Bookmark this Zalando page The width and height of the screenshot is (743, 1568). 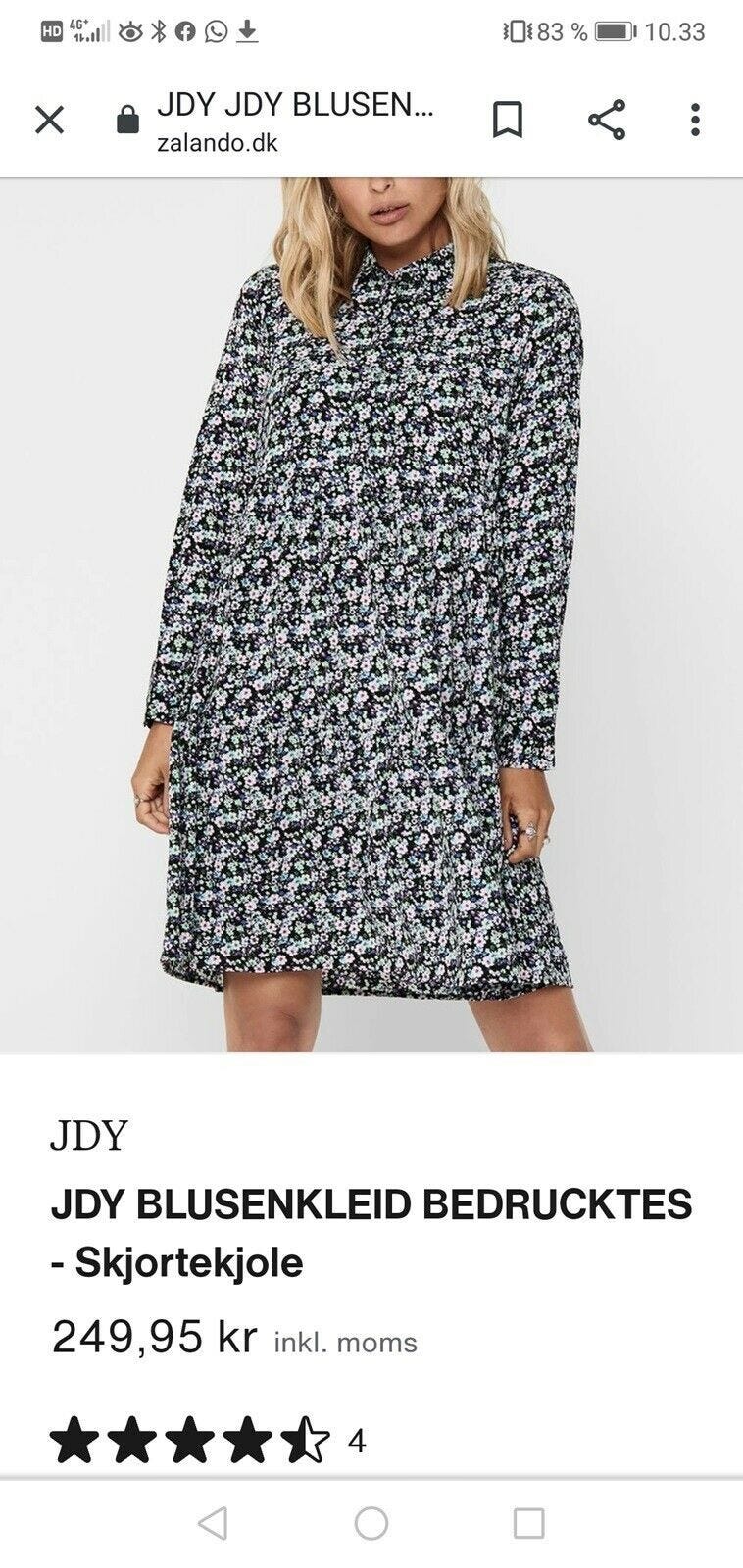(507, 121)
